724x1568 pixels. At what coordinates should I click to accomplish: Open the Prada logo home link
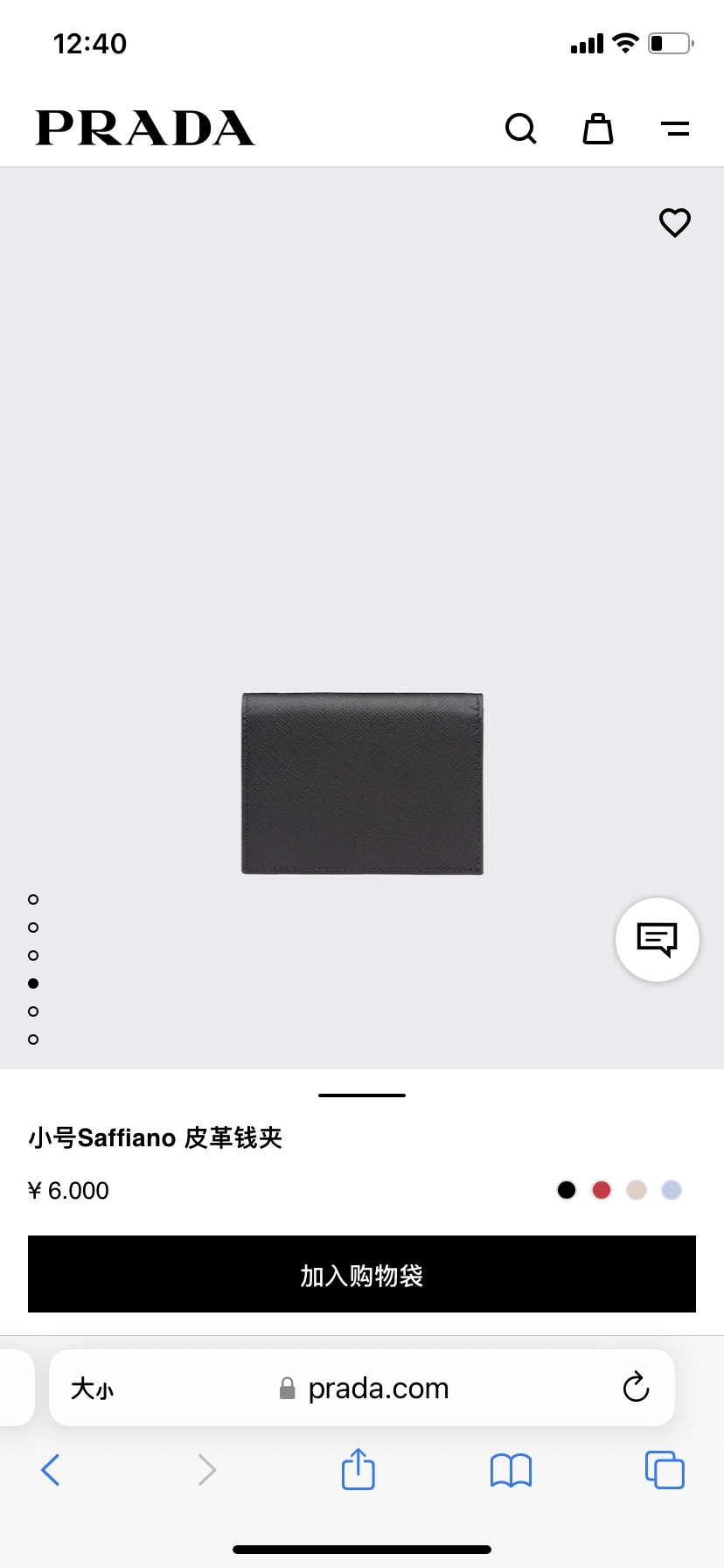coord(145,129)
